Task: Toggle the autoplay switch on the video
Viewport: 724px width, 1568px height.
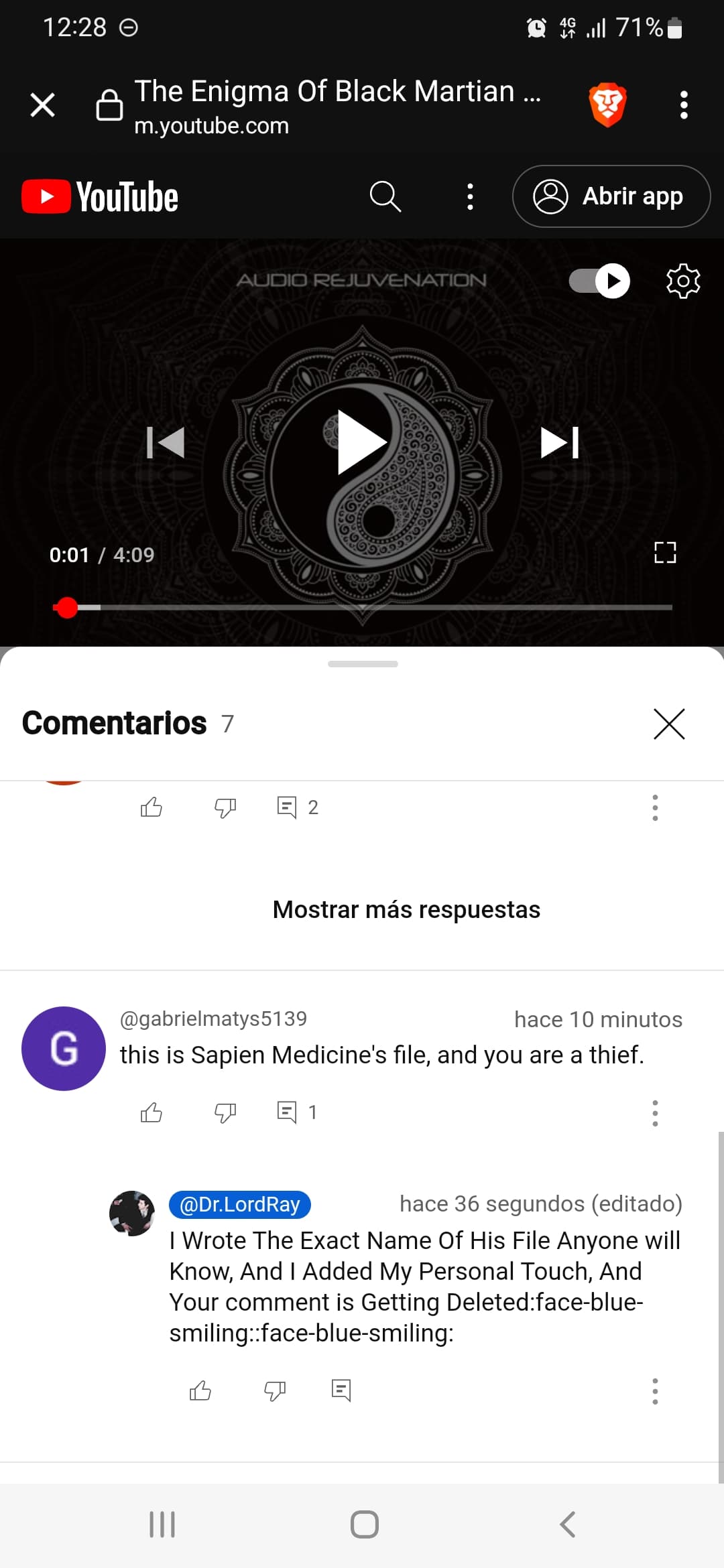Action: click(599, 281)
